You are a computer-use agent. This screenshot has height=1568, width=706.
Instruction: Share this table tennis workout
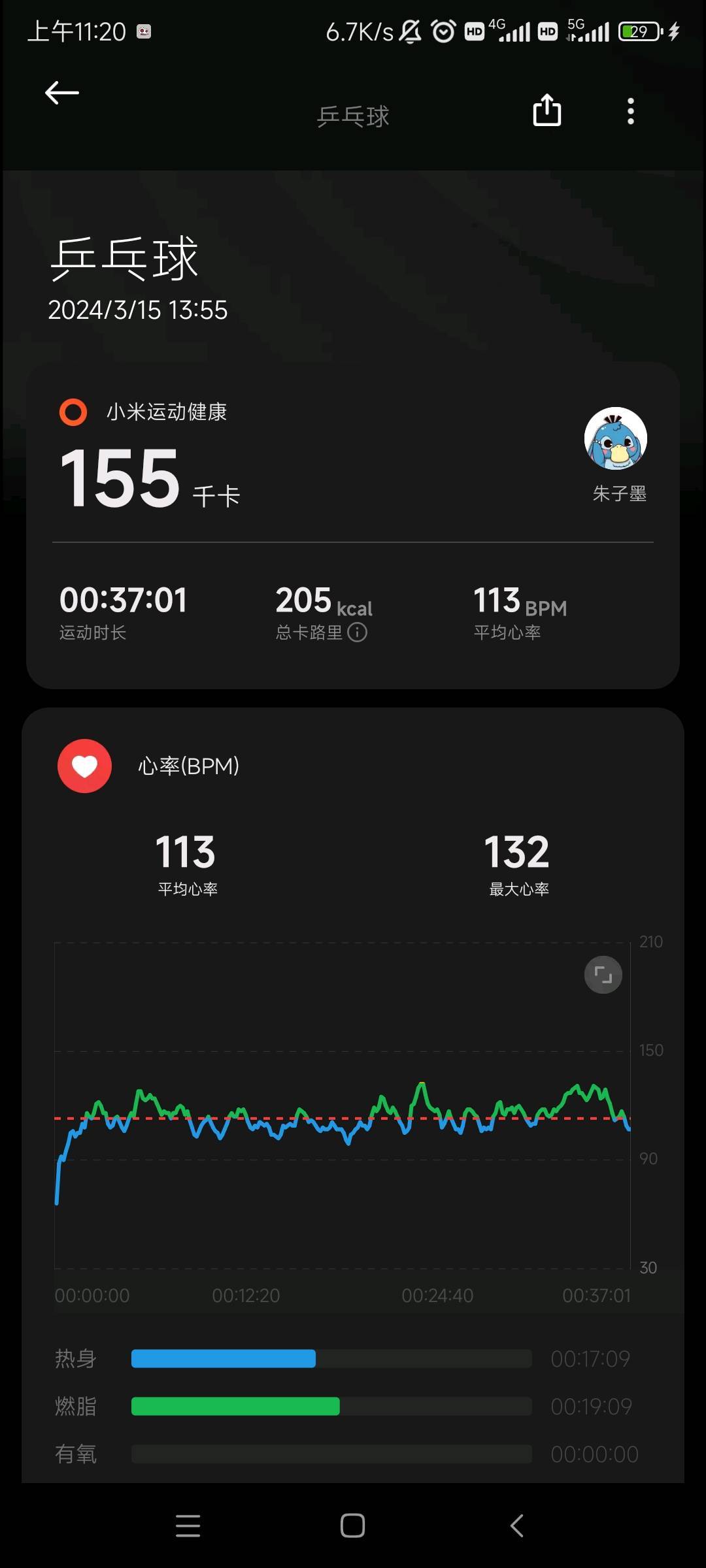[546, 110]
